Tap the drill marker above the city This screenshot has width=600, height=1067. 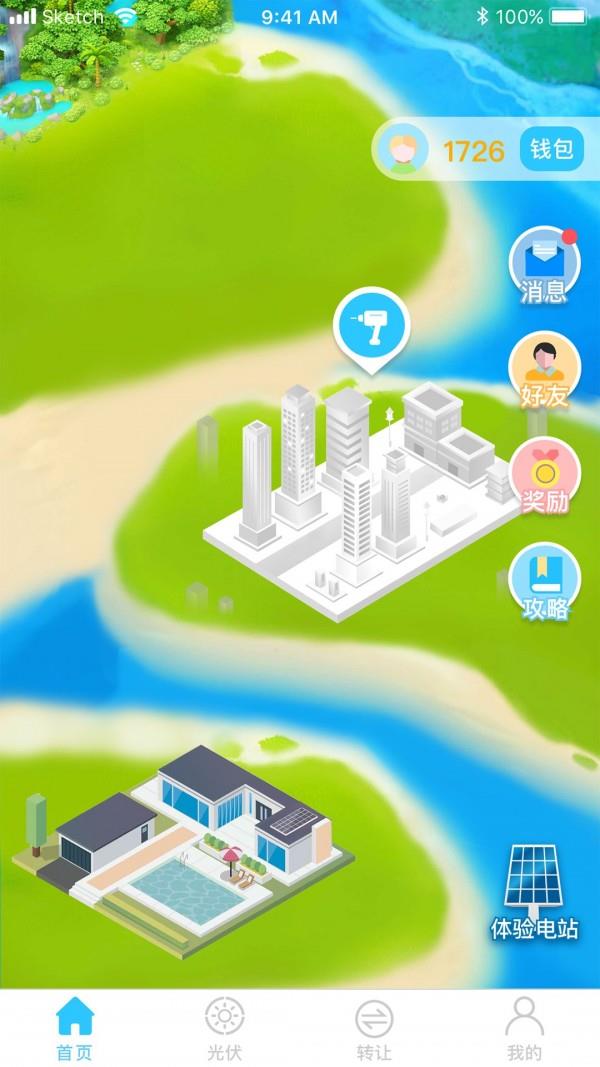371,327
